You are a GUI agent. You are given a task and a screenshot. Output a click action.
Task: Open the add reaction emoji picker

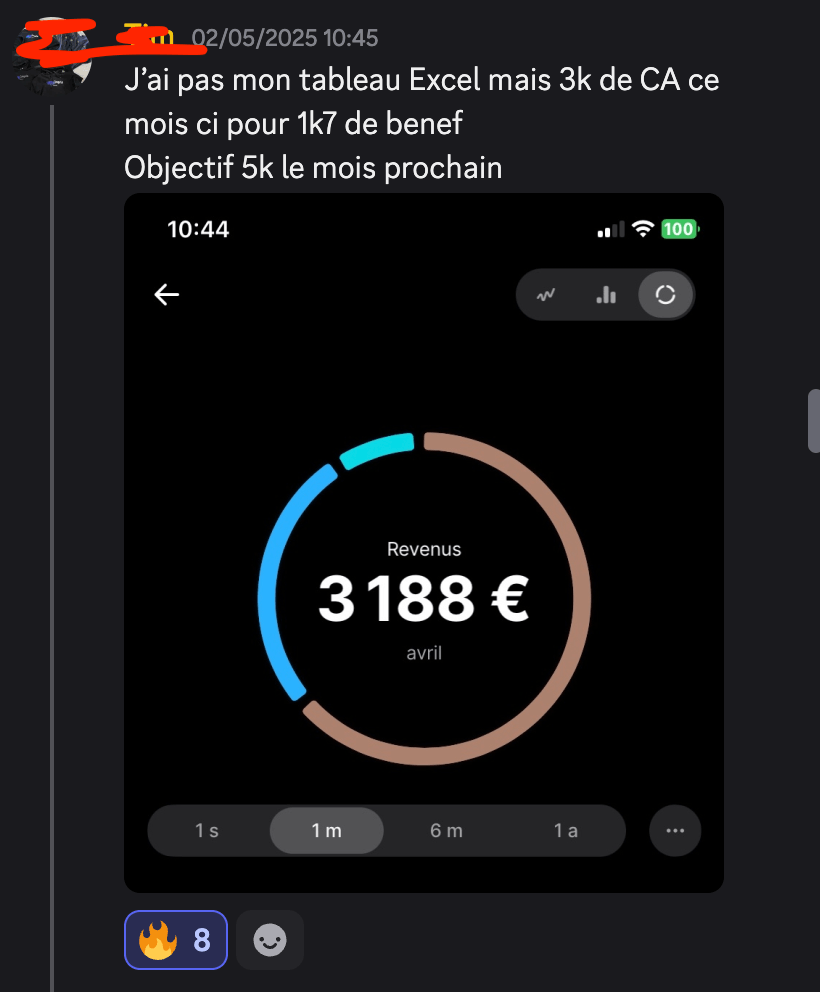coord(269,940)
